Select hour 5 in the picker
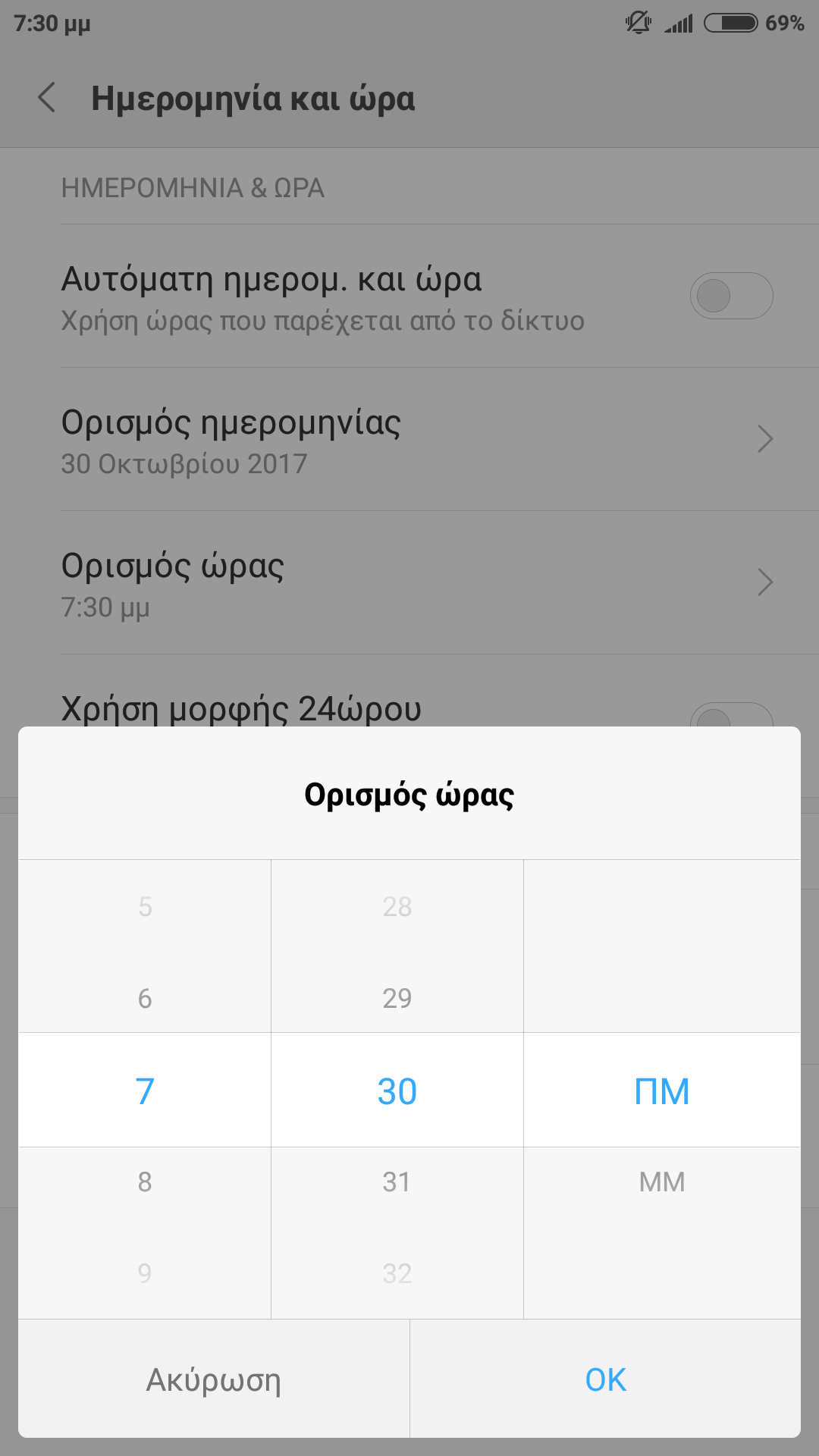This screenshot has width=819, height=1456. point(145,906)
